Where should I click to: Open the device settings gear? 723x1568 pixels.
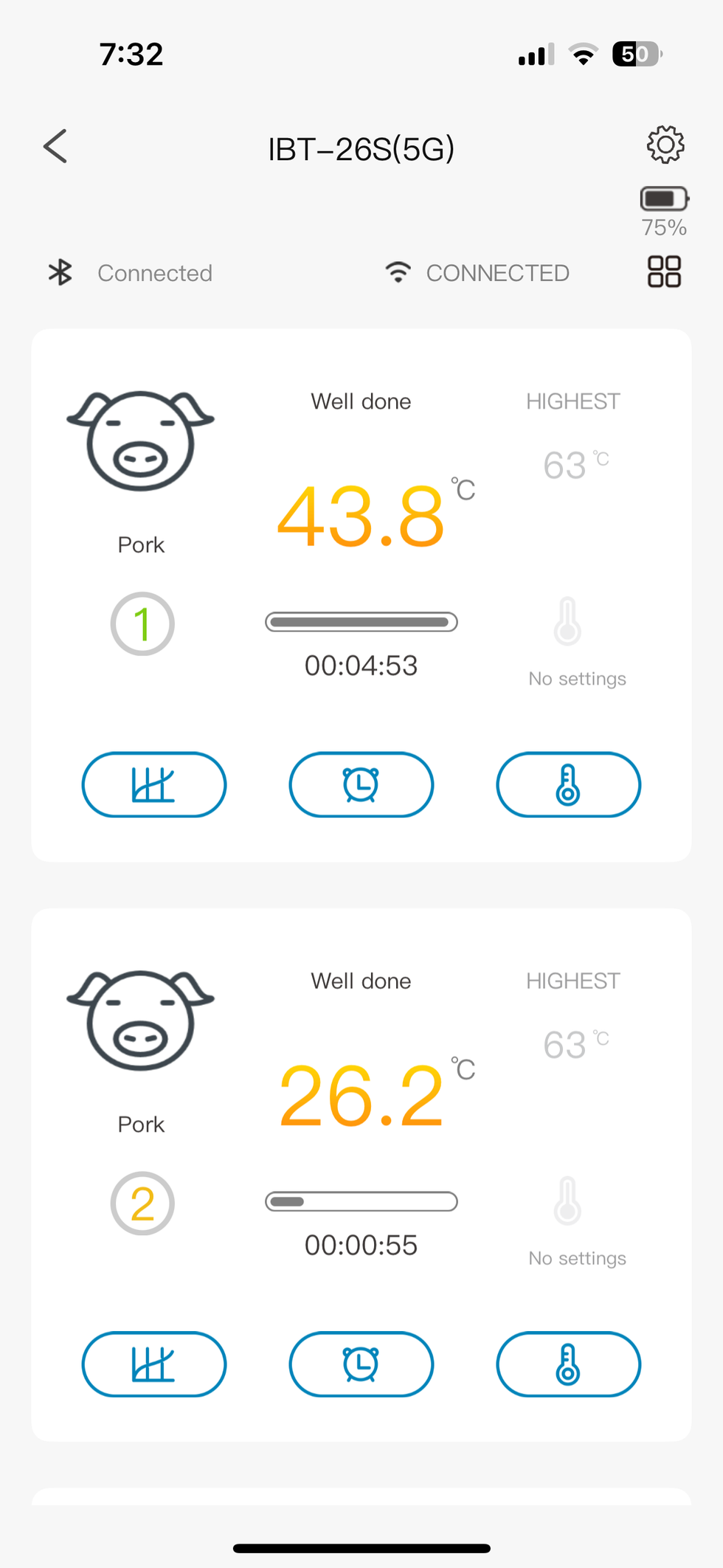tap(665, 145)
